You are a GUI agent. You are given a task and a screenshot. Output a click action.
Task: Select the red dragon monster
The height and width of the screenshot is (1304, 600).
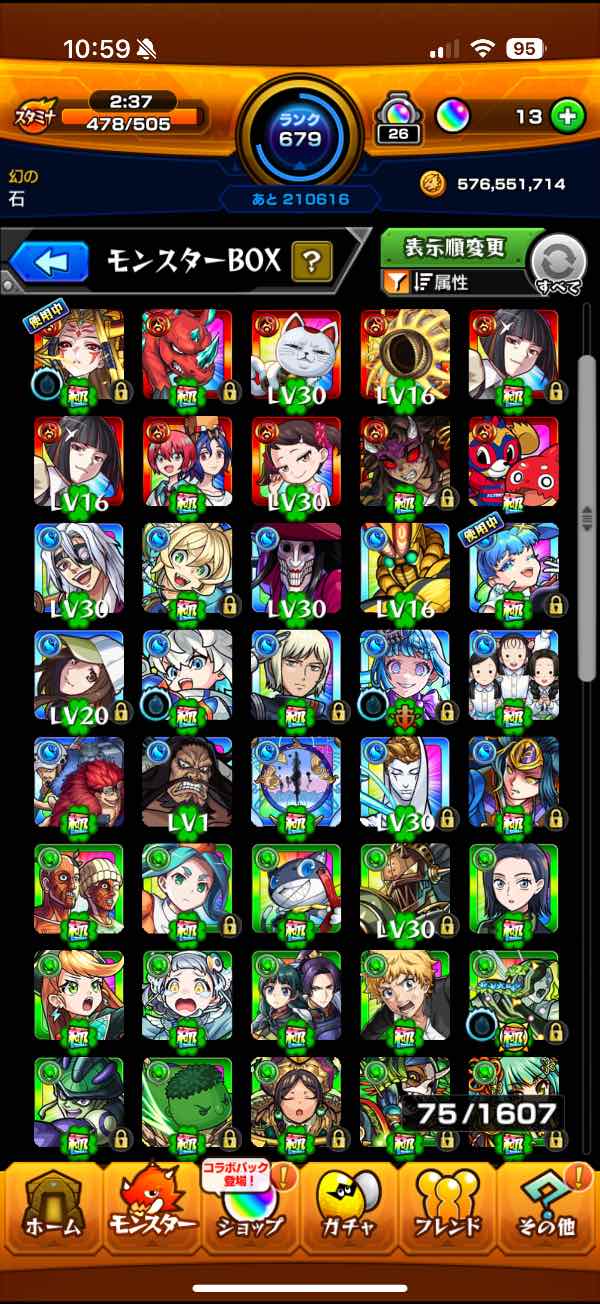coord(187,355)
